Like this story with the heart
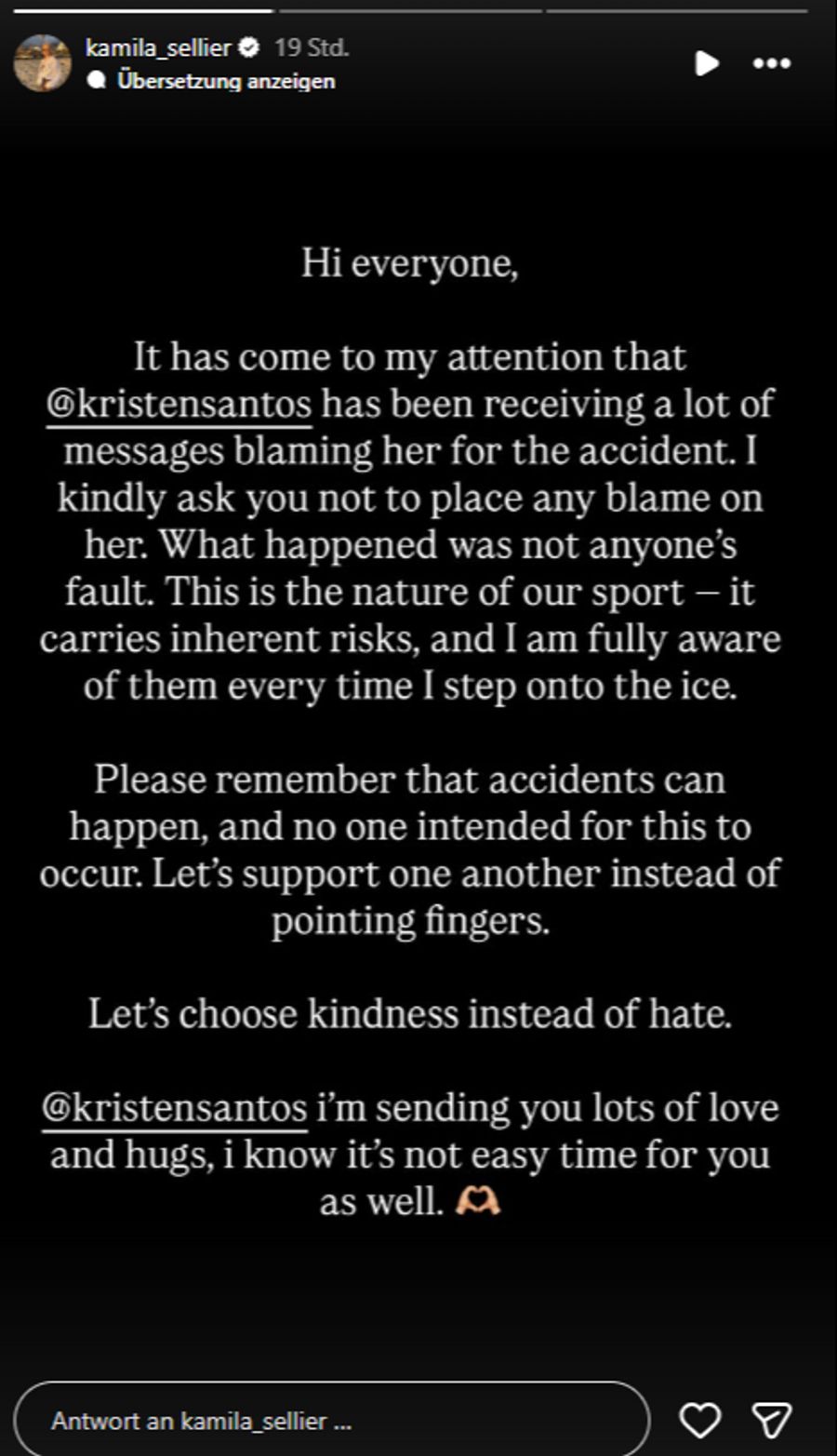 [699, 1421]
